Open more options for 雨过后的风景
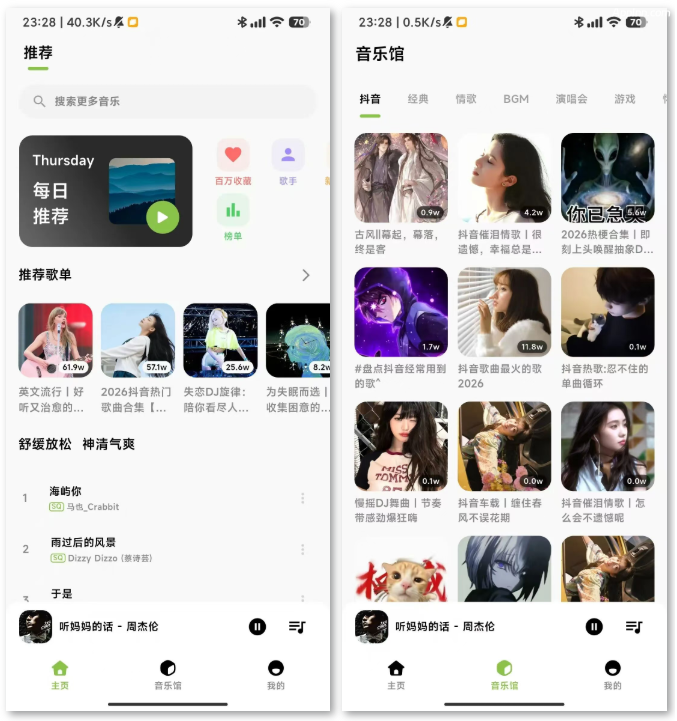 pos(303,549)
